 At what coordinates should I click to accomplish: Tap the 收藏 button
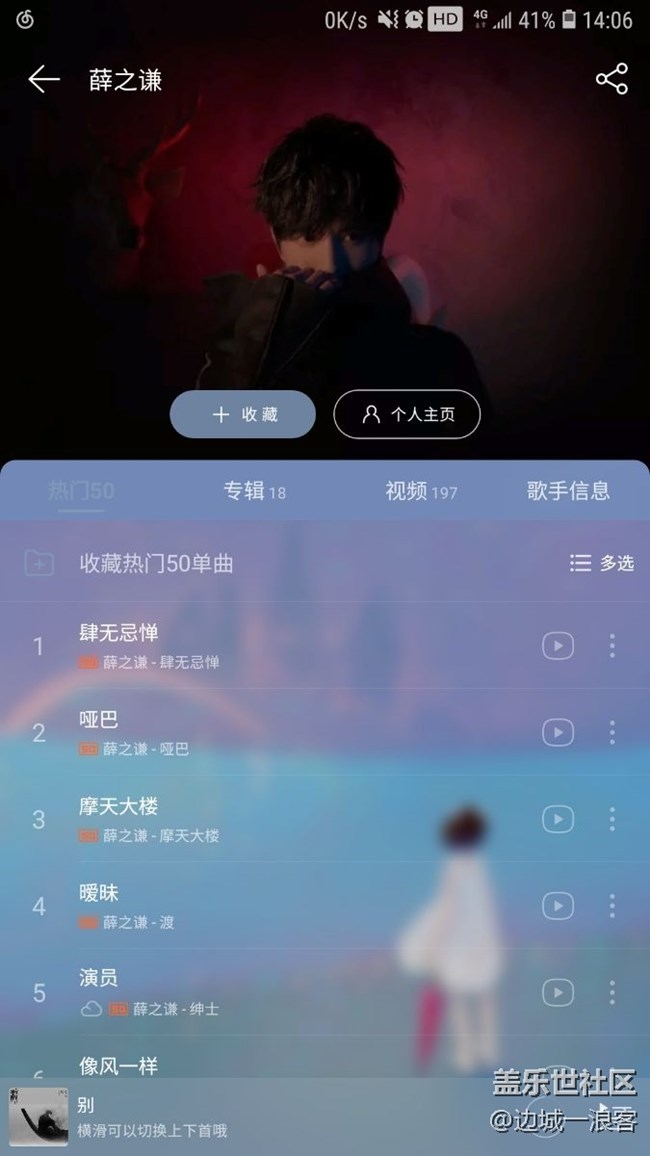coord(242,414)
